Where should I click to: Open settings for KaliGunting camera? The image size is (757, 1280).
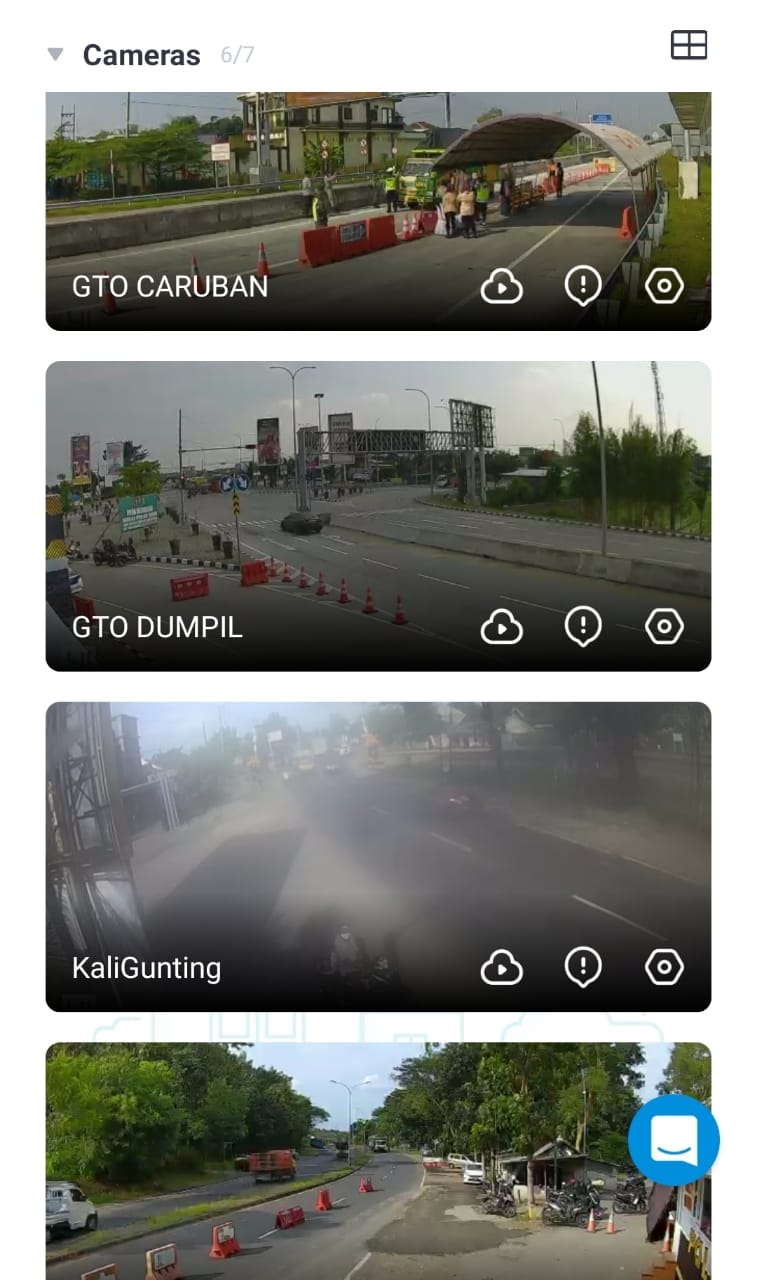[x=664, y=967]
